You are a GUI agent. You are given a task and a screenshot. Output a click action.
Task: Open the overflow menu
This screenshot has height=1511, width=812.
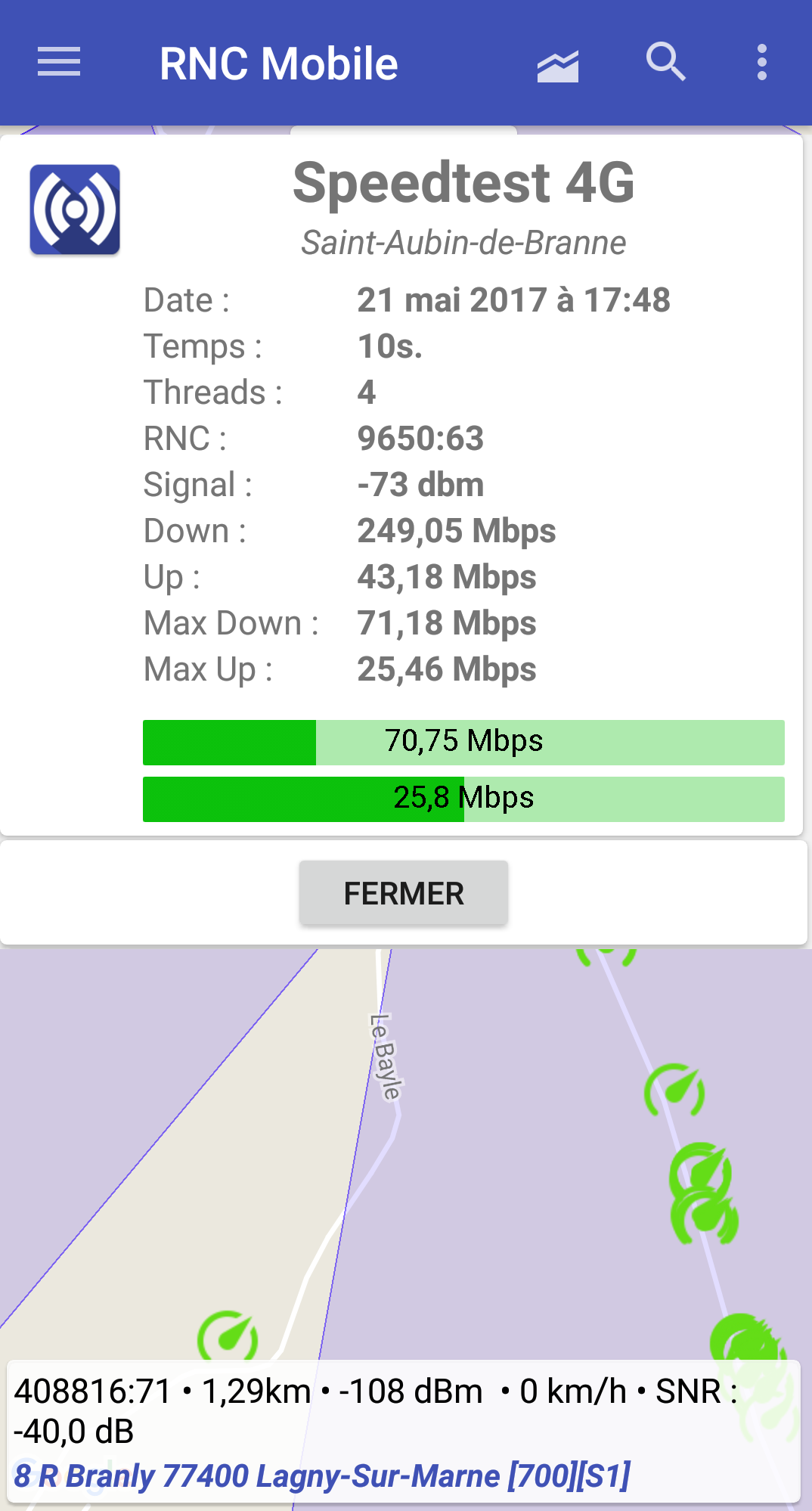(761, 63)
